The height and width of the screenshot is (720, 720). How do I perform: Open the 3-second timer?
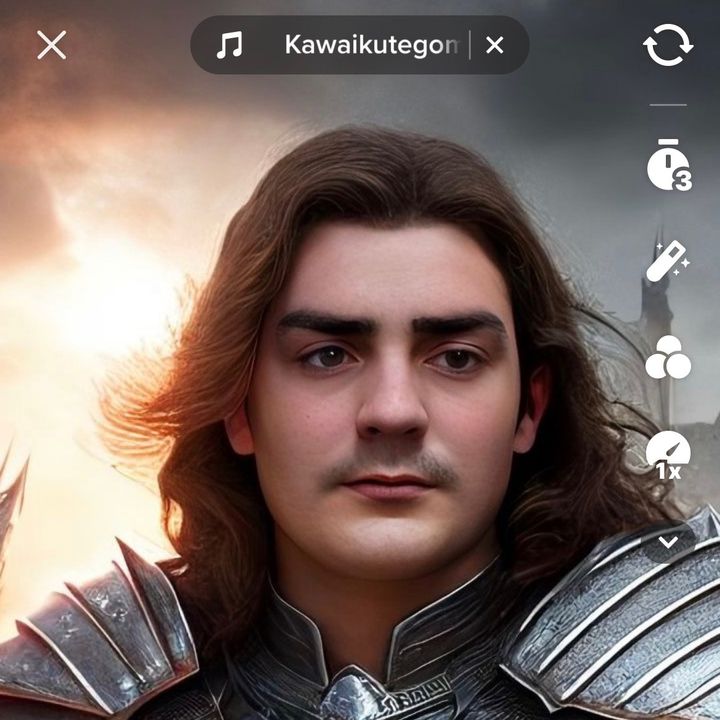tap(668, 168)
